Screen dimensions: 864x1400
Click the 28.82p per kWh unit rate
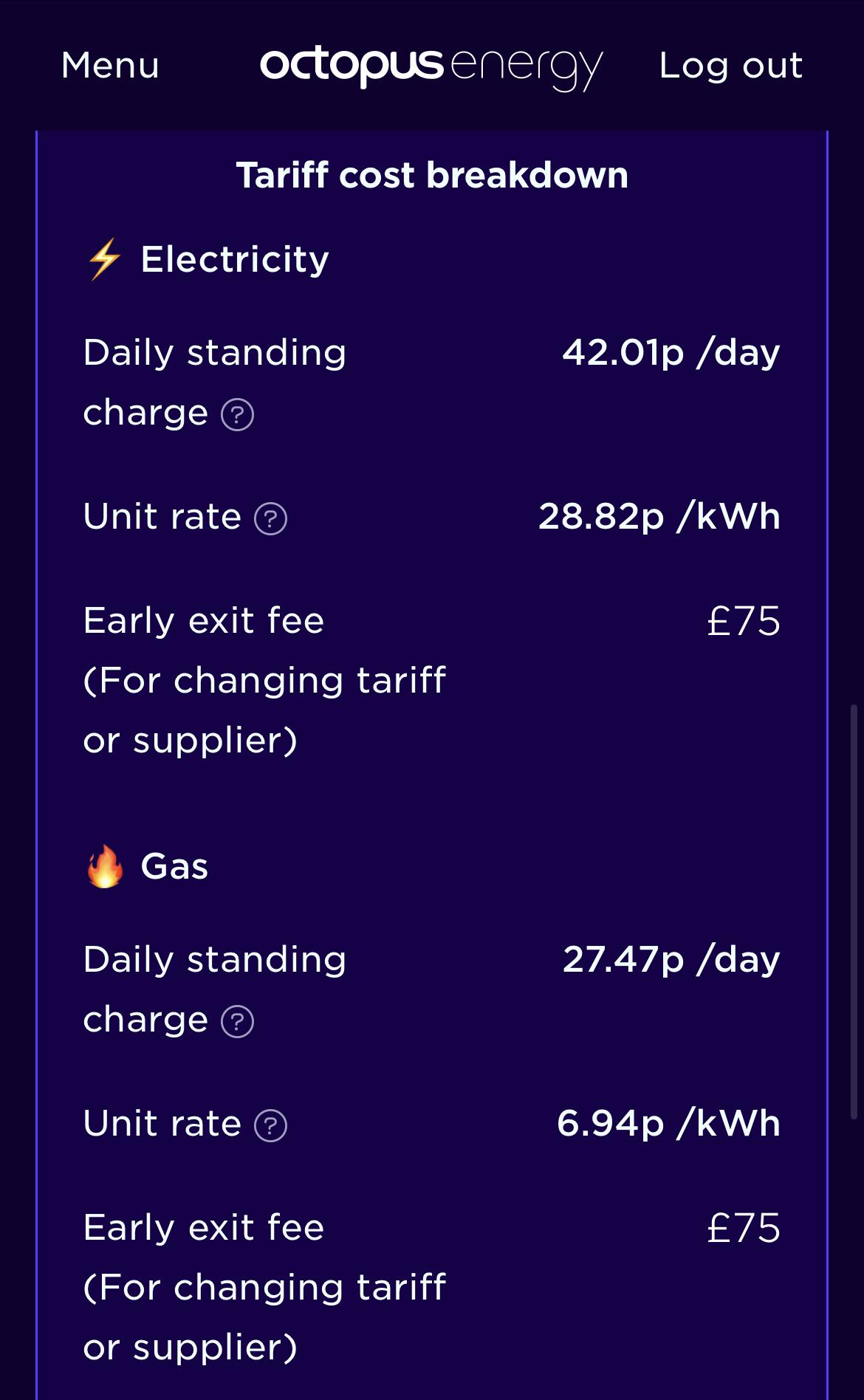[x=658, y=517]
